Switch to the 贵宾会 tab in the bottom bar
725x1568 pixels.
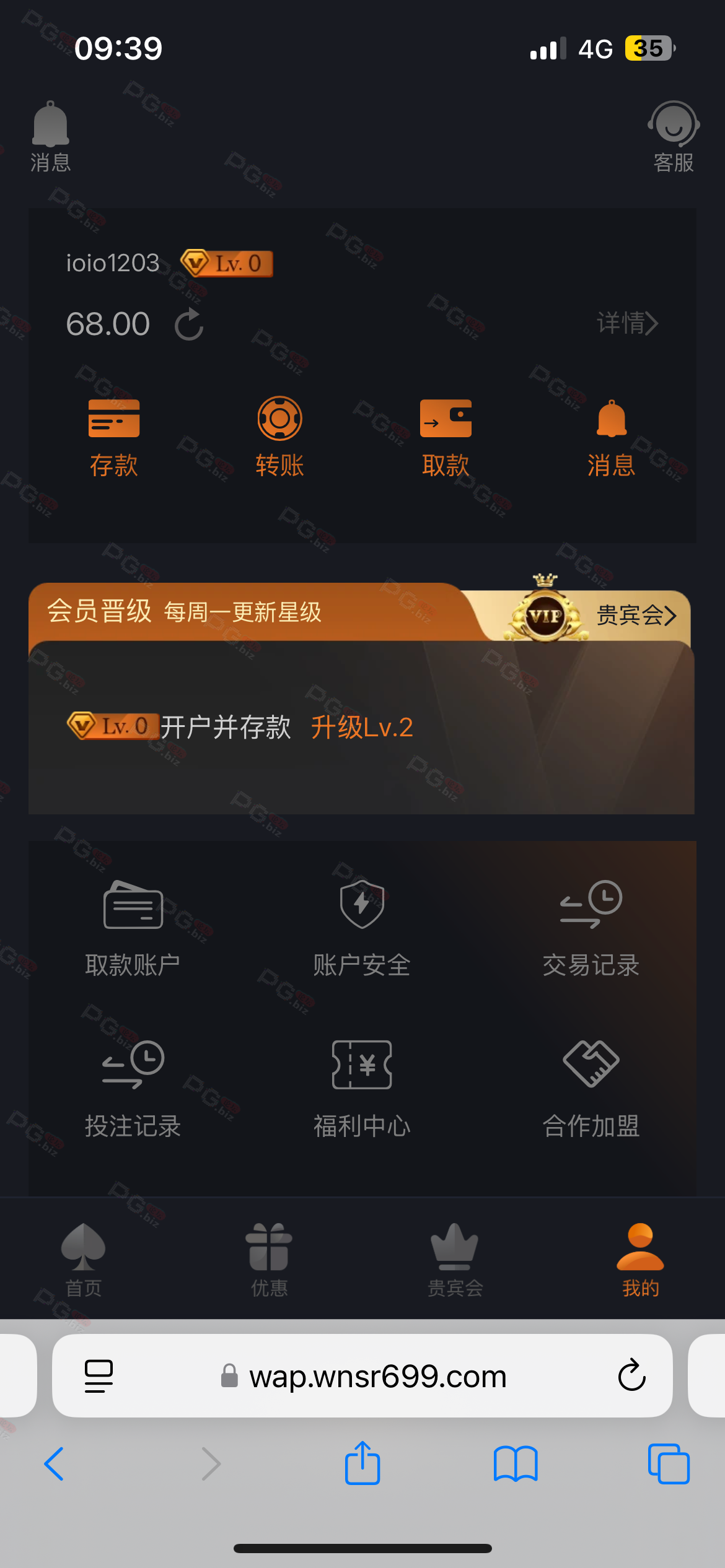pos(455,1260)
